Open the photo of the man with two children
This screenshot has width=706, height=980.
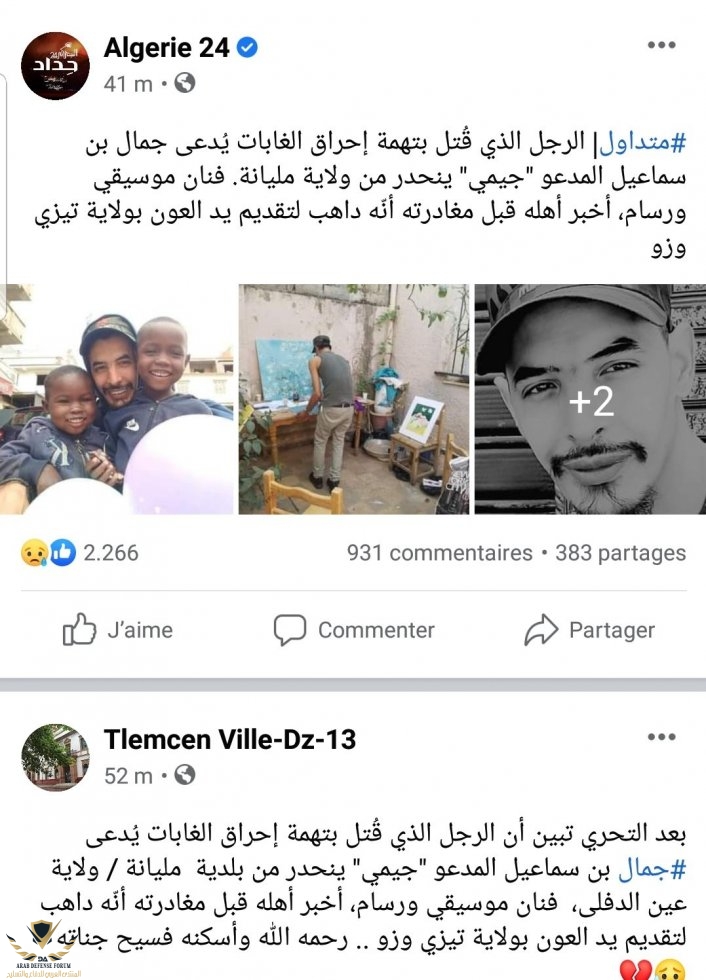tap(116, 399)
